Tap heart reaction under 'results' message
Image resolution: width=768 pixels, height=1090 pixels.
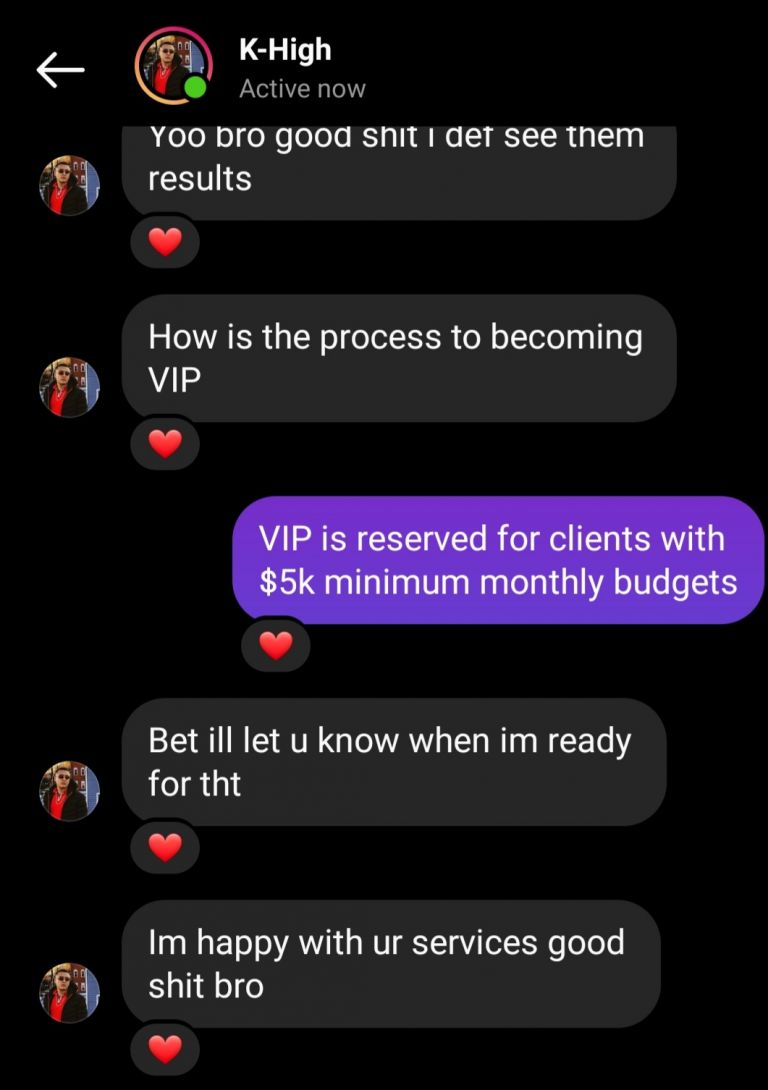[165, 241]
